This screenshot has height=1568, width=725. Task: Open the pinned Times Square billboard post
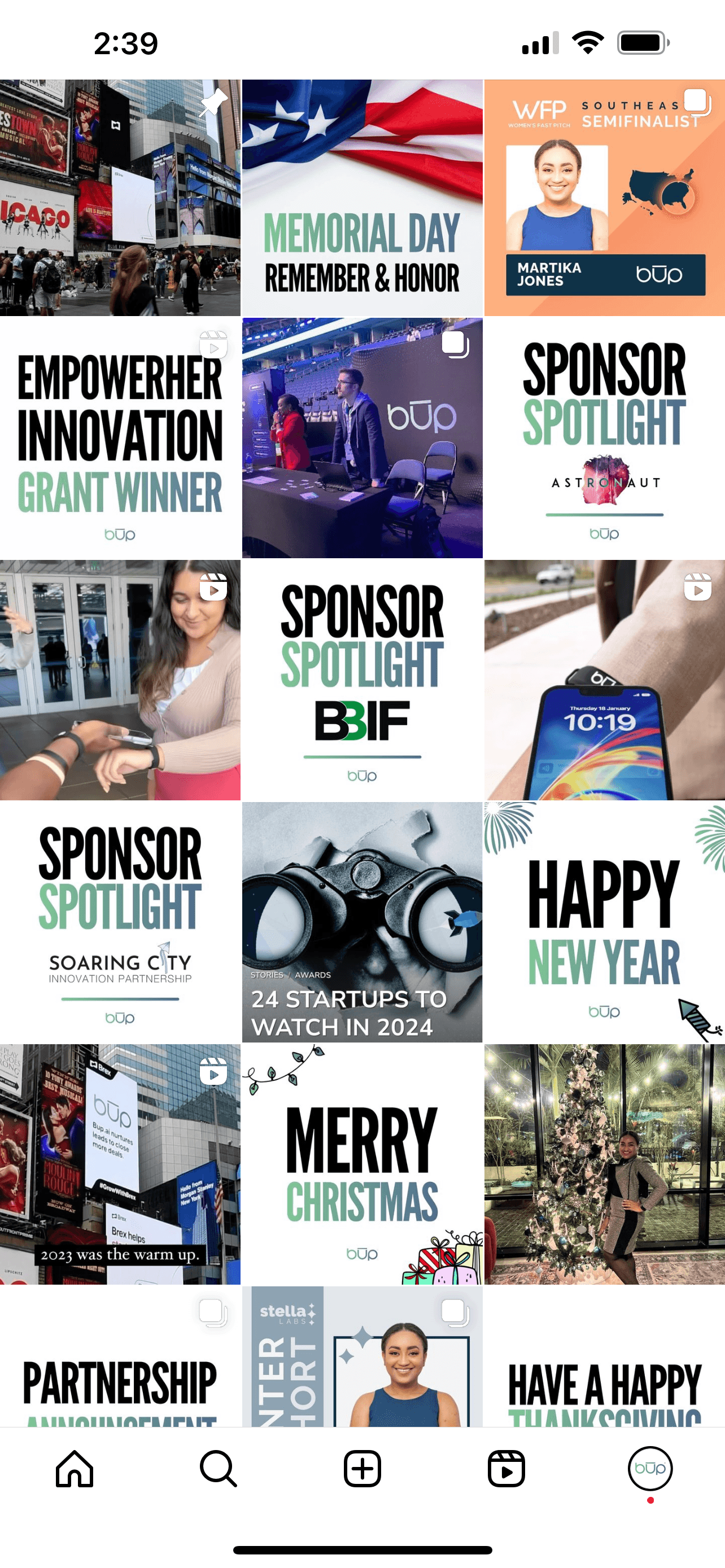point(120,198)
